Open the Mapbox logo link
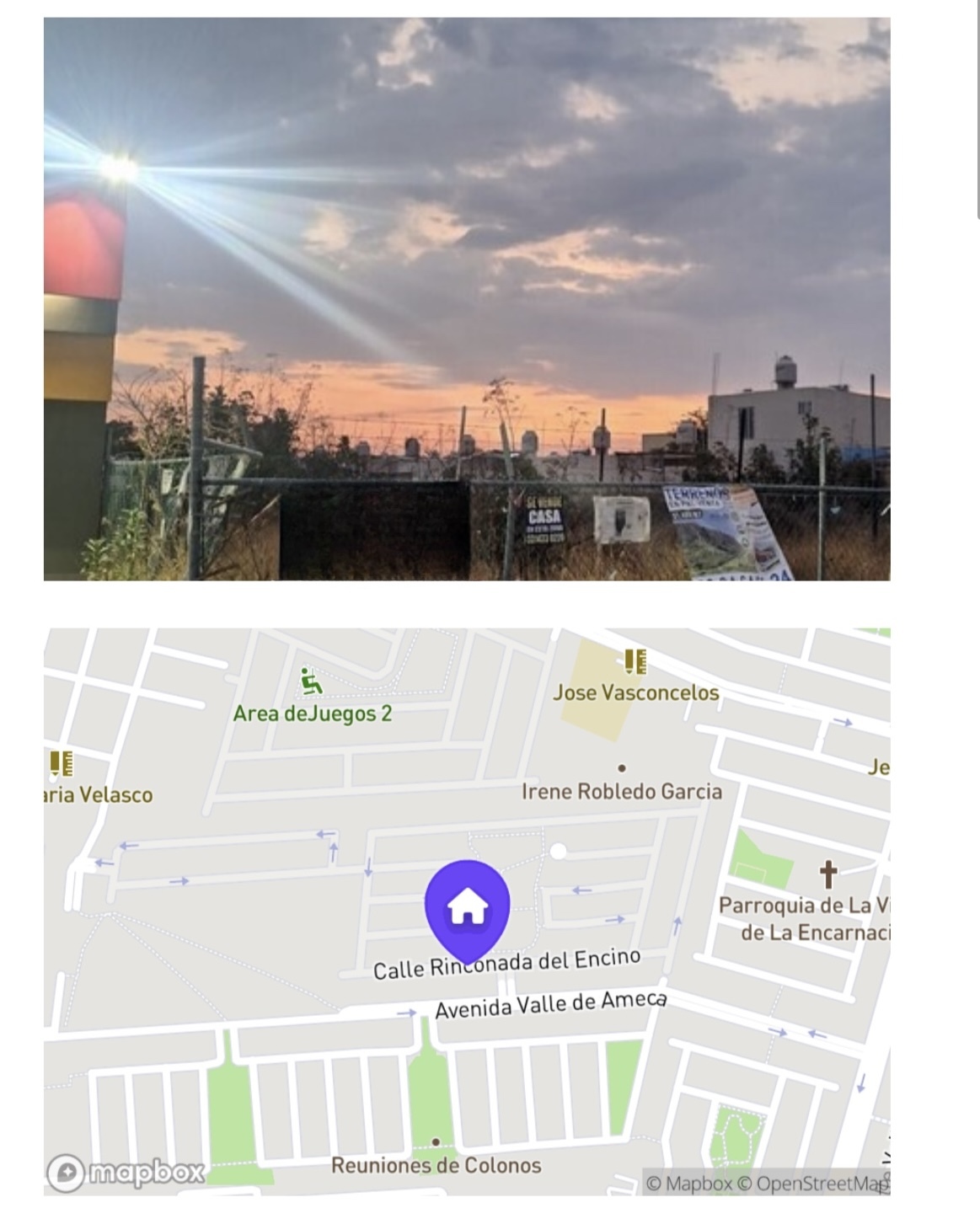This screenshot has height=1208, width=980. pos(126,1172)
